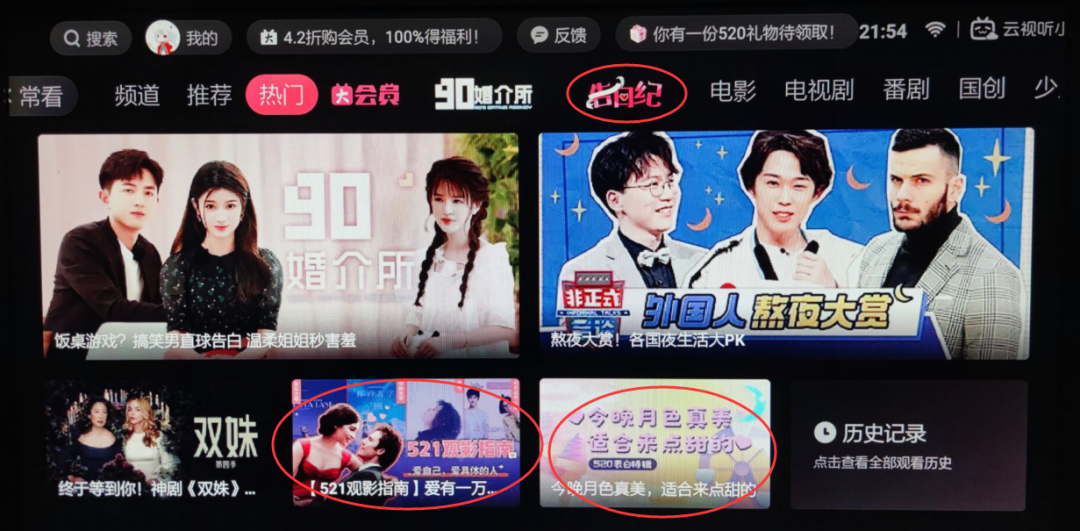The height and width of the screenshot is (531, 1080).
Task: Switch to the 电影 tab
Action: [733, 91]
